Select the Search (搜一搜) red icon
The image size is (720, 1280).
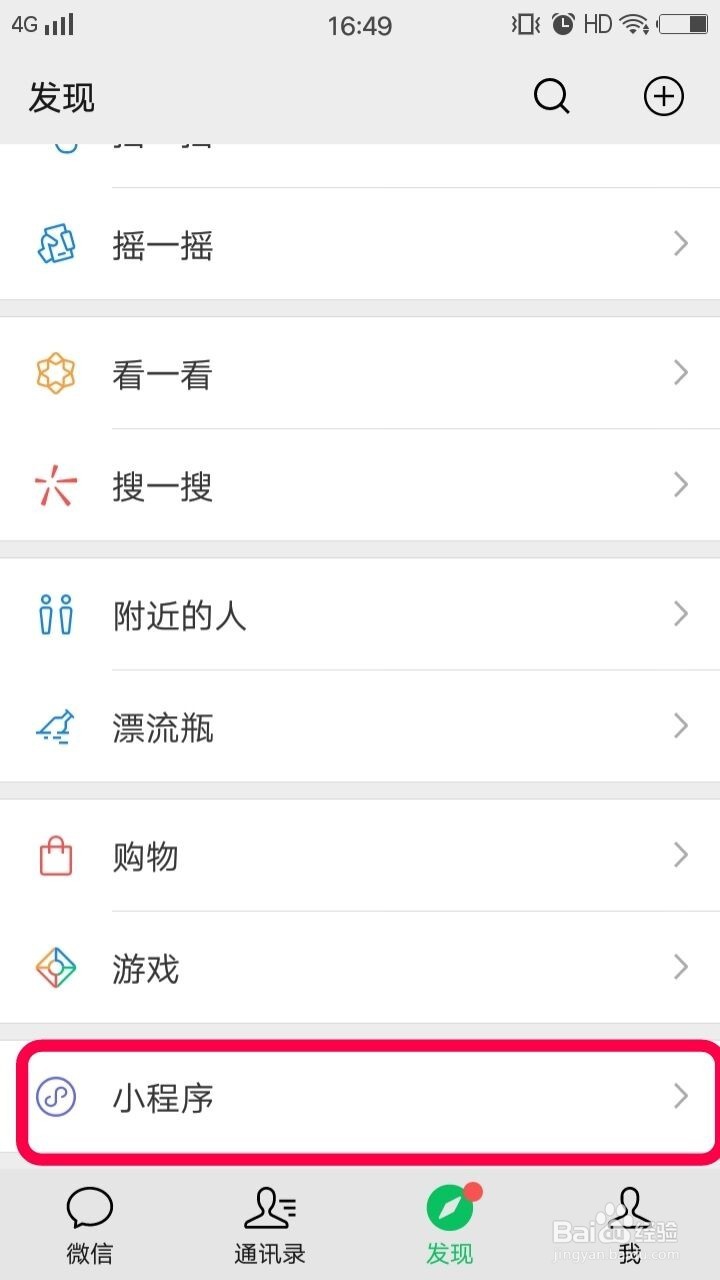55,486
